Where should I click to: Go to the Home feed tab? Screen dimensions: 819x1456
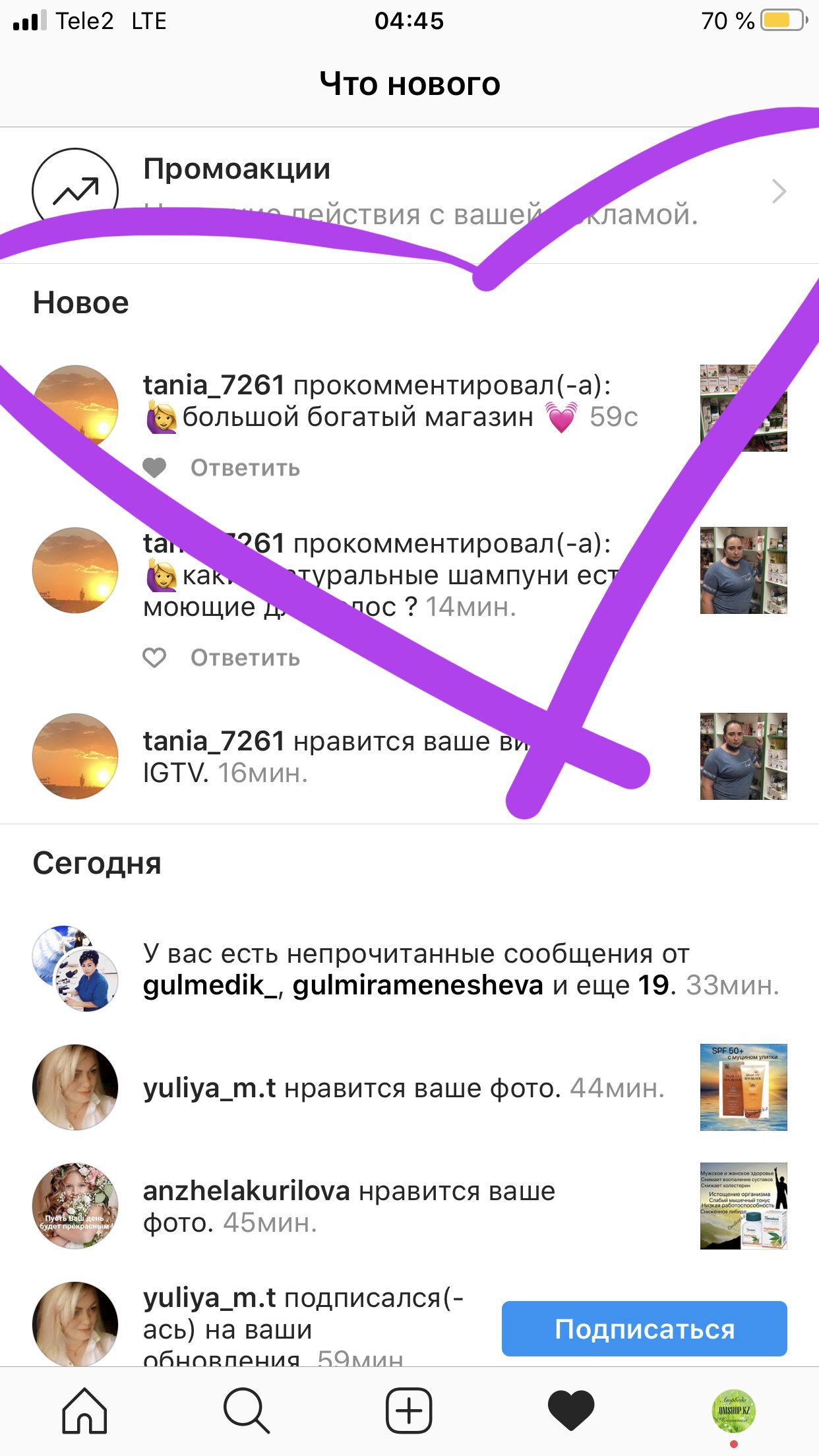tap(84, 1411)
